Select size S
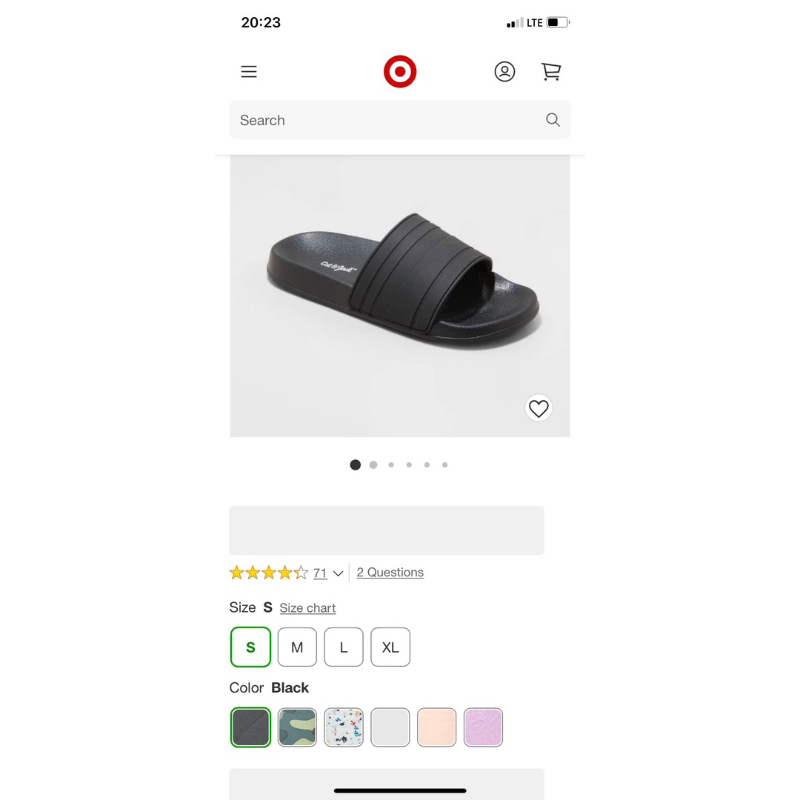The image size is (800, 800). pyautogui.click(x=251, y=647)
